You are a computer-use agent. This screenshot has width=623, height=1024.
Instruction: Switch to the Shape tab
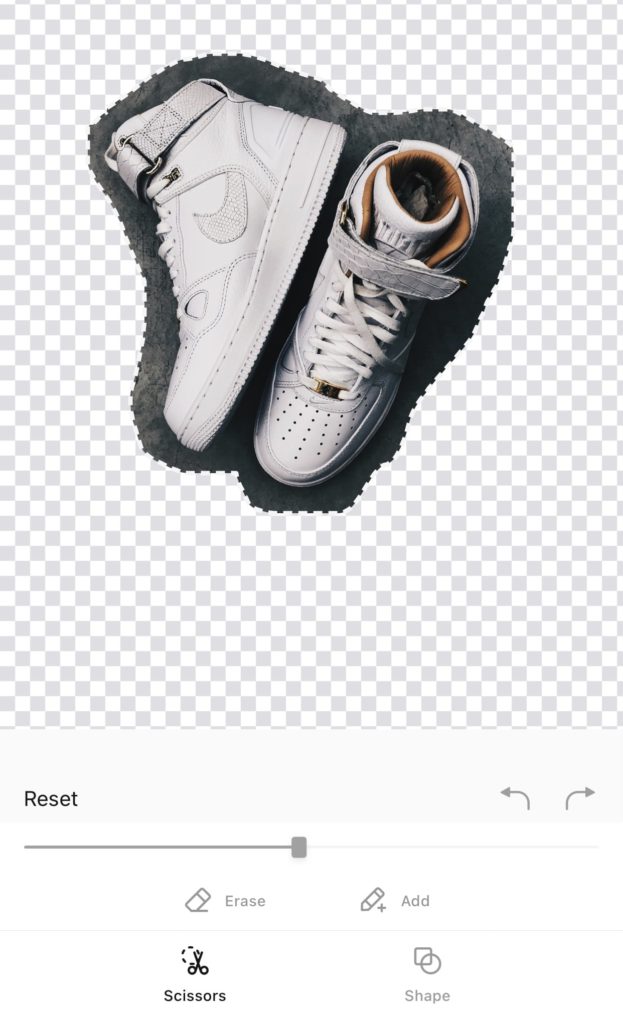point(427,975)
